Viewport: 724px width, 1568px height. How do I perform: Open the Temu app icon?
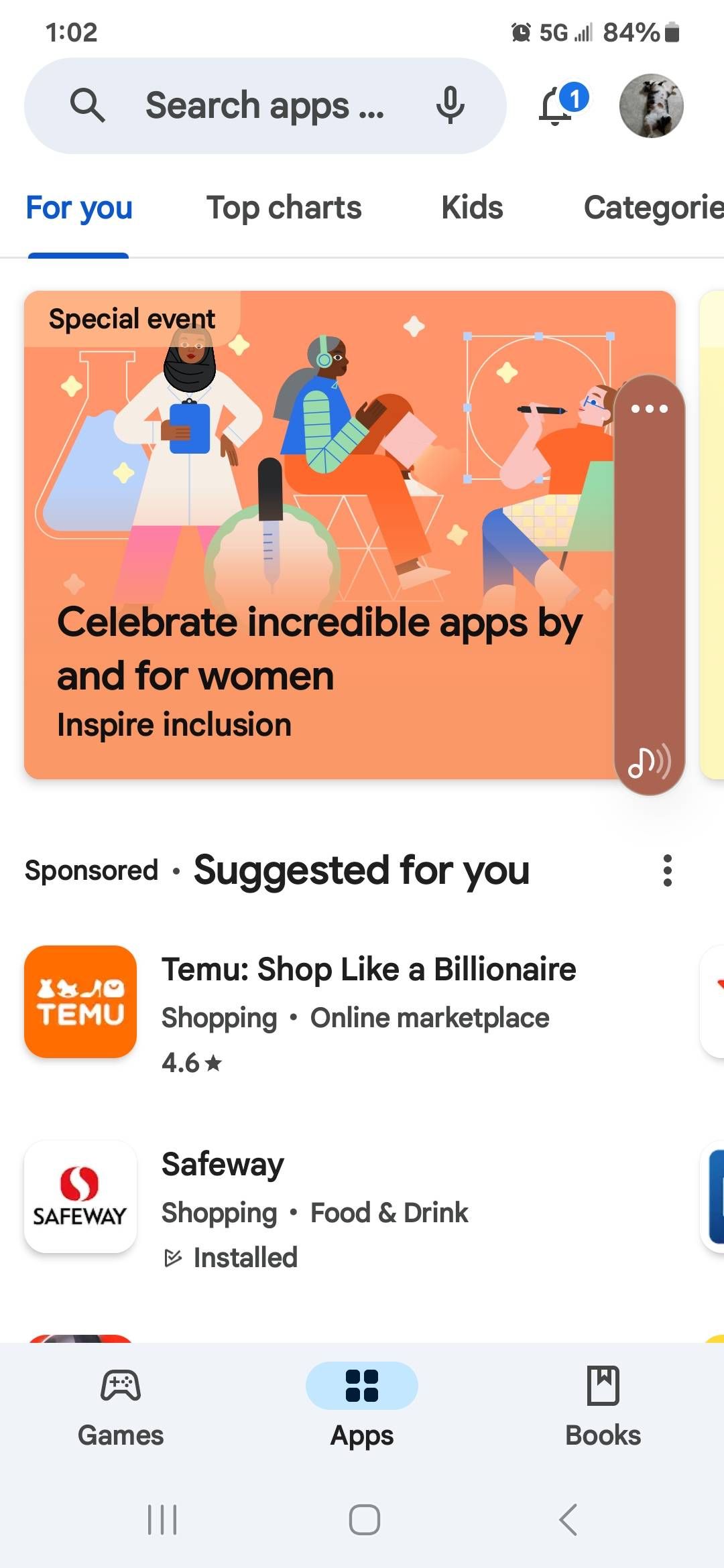click(x=80, y=1000)
